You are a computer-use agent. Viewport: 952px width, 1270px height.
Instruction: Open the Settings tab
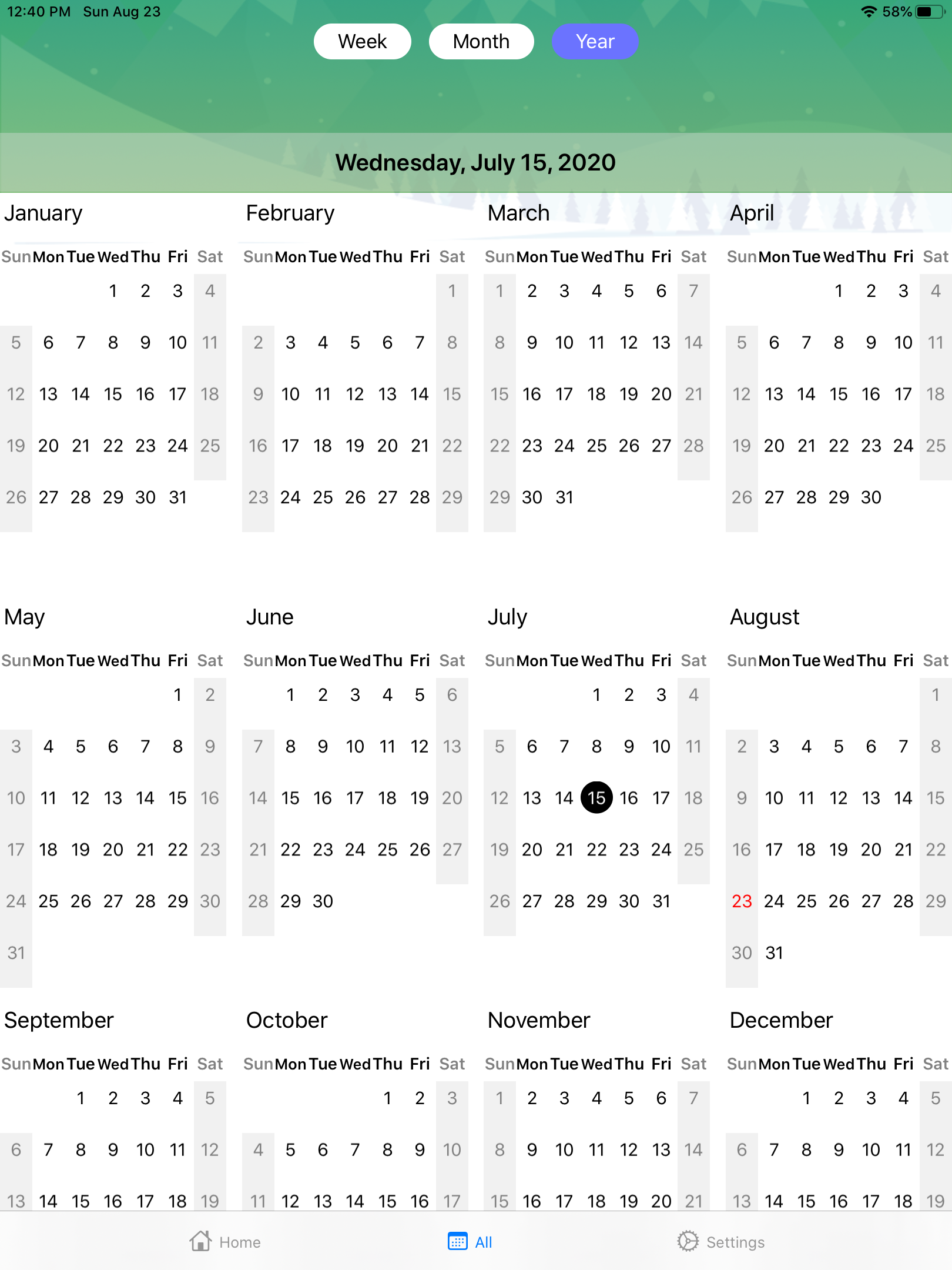(x=721, y=1242)
